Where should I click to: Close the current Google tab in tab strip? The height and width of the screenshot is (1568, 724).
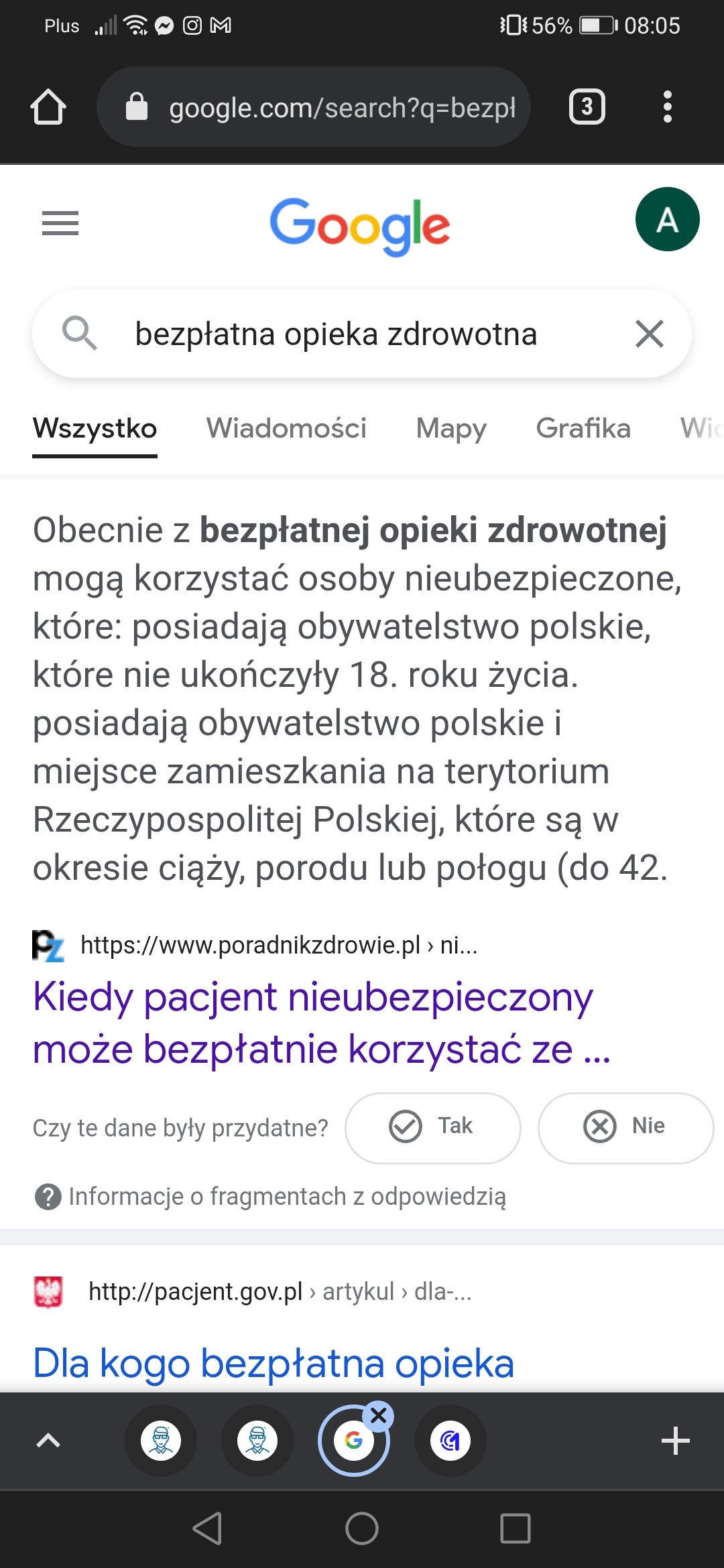tap(379, 1416)
